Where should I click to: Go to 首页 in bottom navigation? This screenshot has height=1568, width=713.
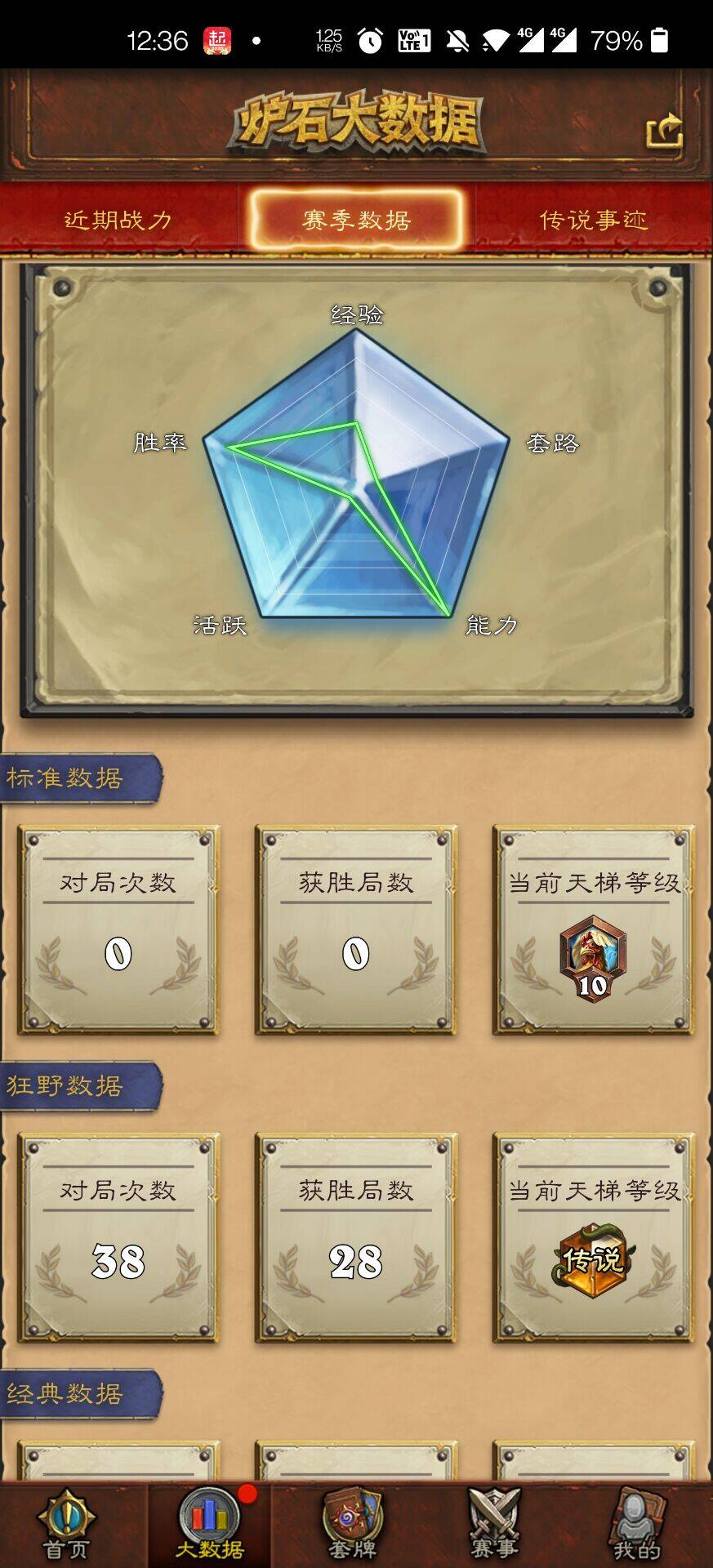pyautogui.click(x=66, y=1524)
